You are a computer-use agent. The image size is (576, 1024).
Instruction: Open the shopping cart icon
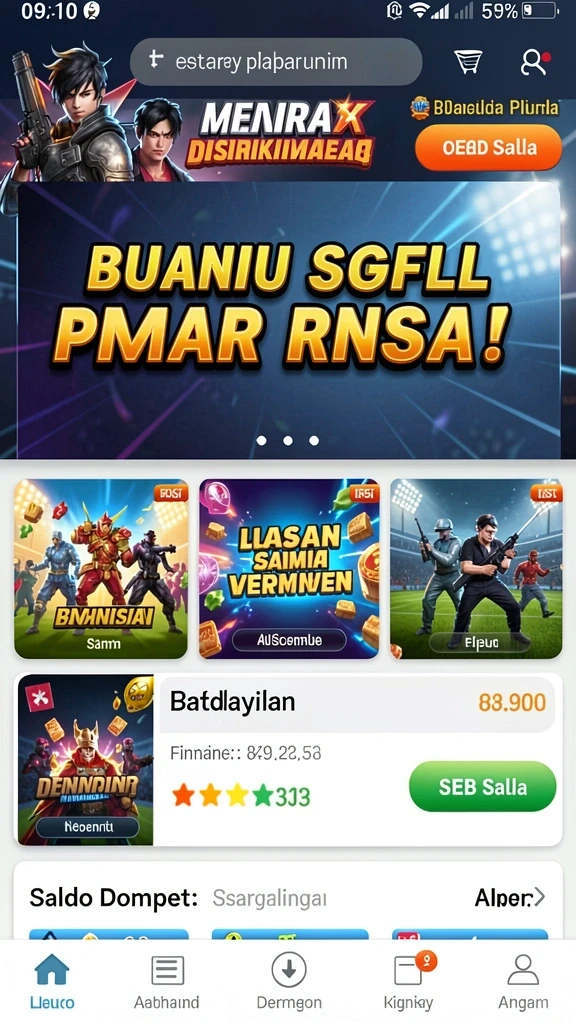tap(468, 63)
